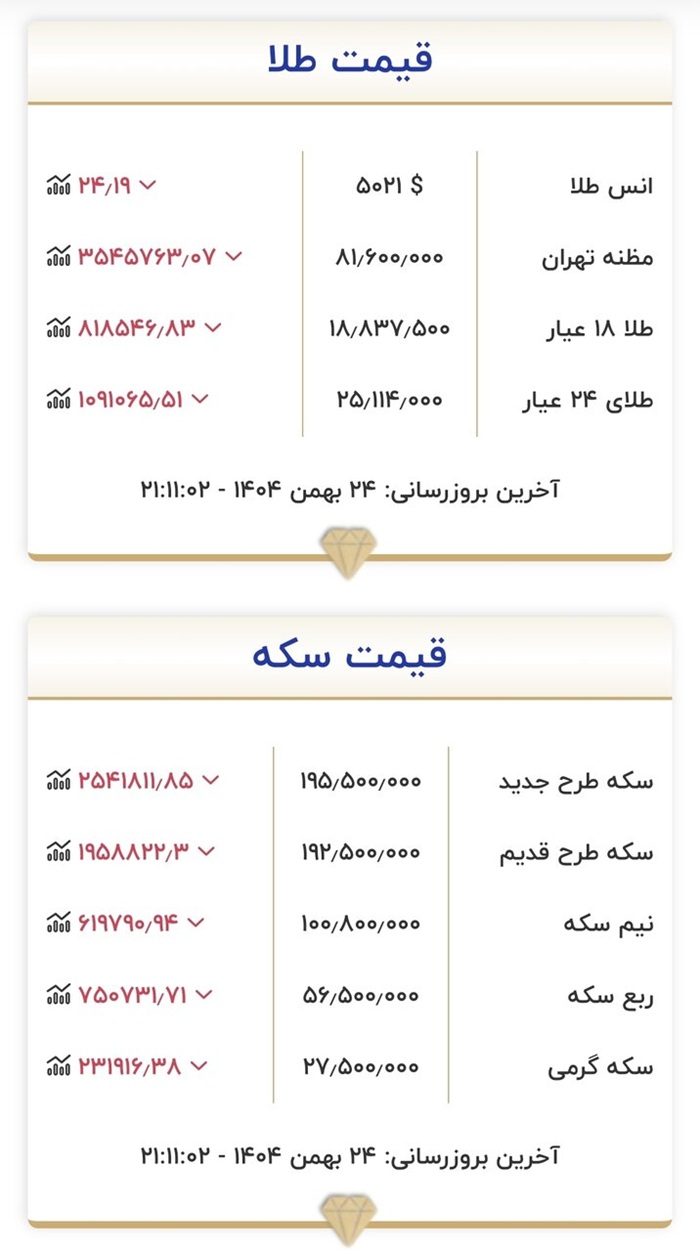View the price chart for مظنه تهران

[58, 256]
